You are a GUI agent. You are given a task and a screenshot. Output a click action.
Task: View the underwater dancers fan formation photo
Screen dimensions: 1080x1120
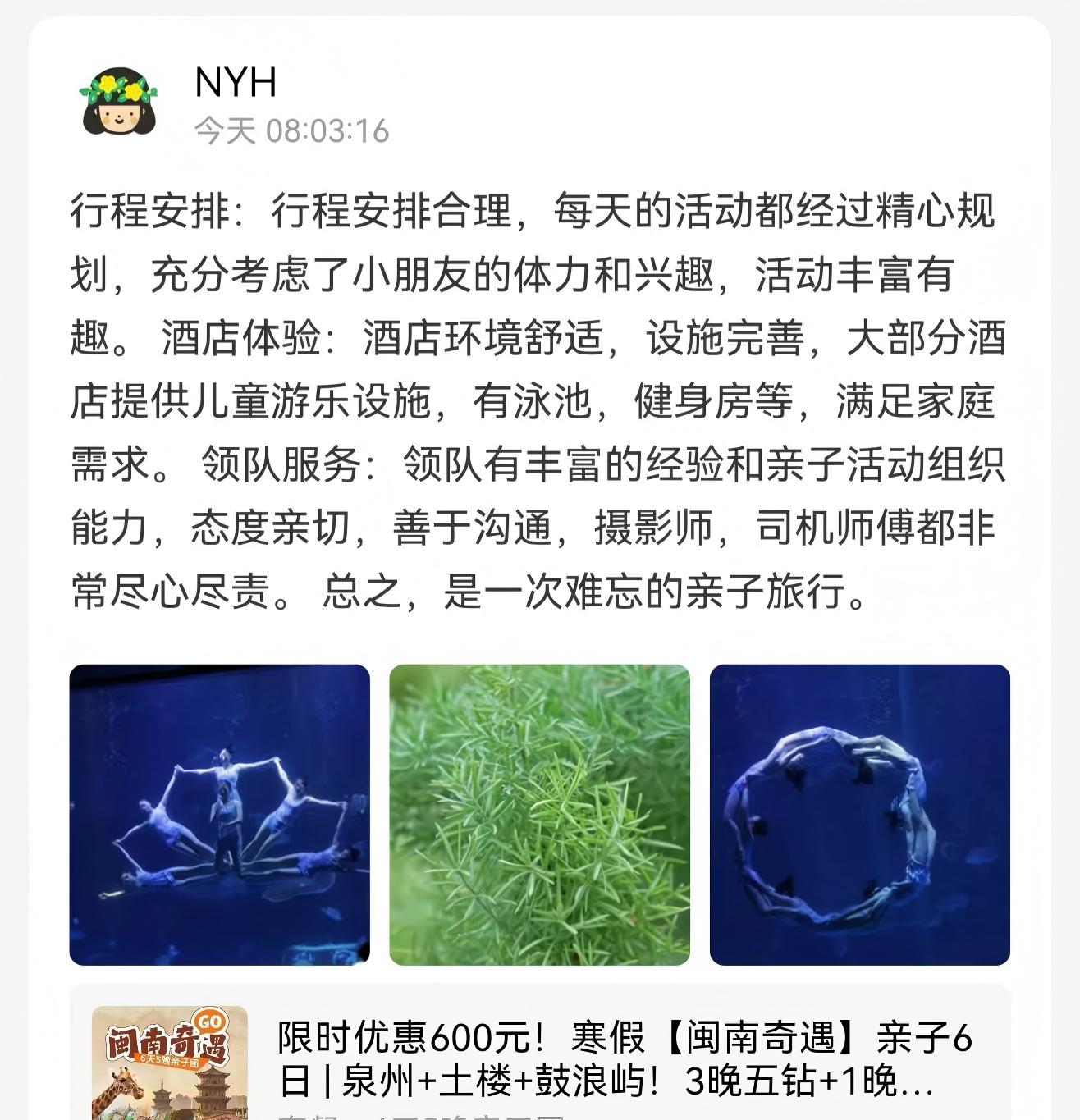tap(219, 814)
